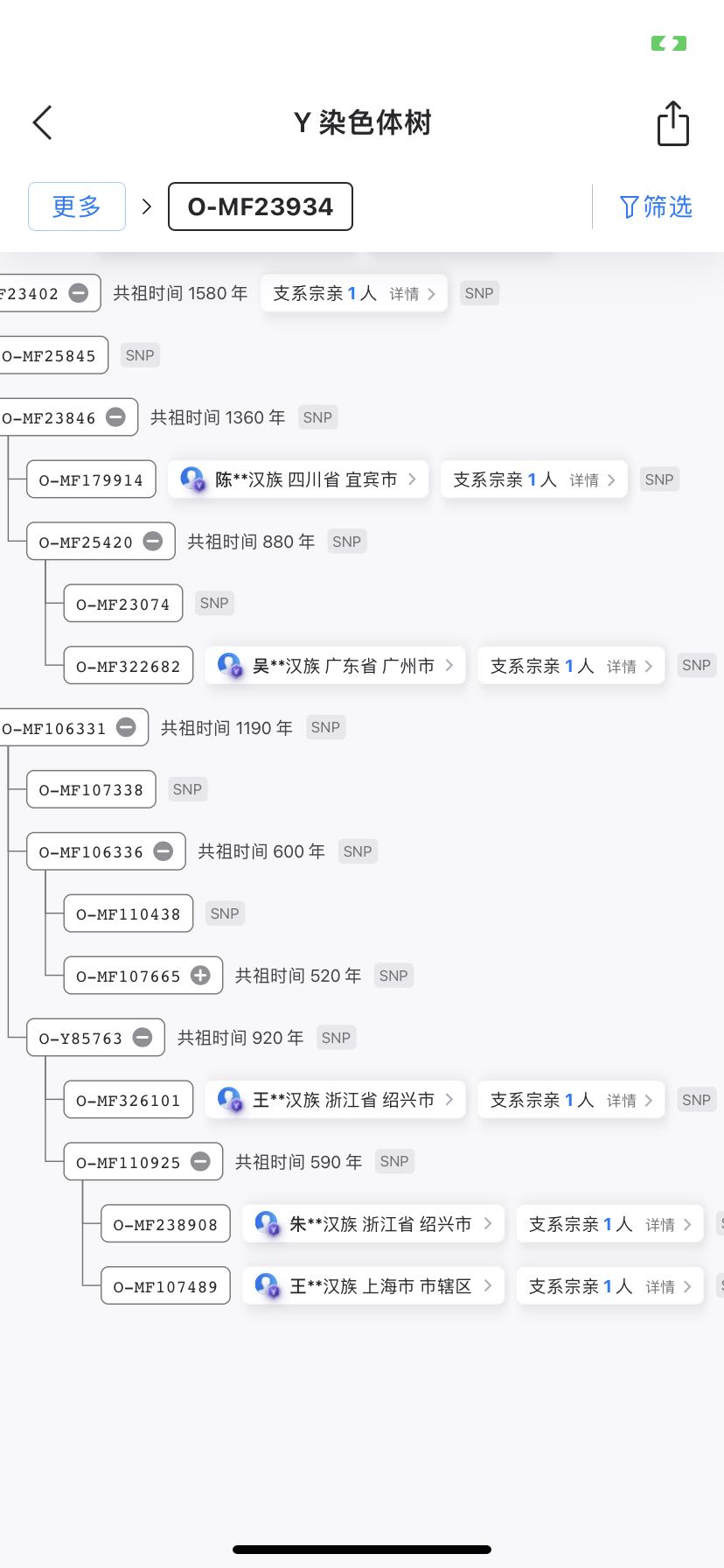Viewport: 724px width, 1568px height.
Task: Collapse the O-MF106331 branch
Action: pyautogui.click(x=126, y=728)
